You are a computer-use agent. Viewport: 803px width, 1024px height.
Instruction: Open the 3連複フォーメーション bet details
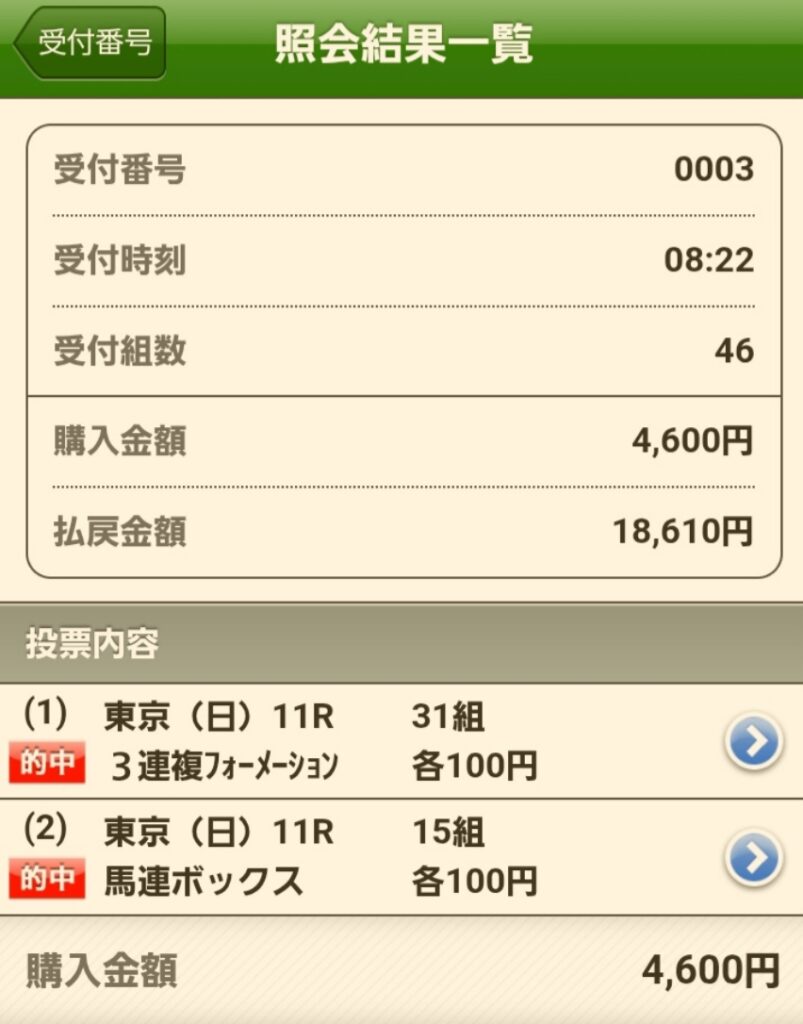753,742
